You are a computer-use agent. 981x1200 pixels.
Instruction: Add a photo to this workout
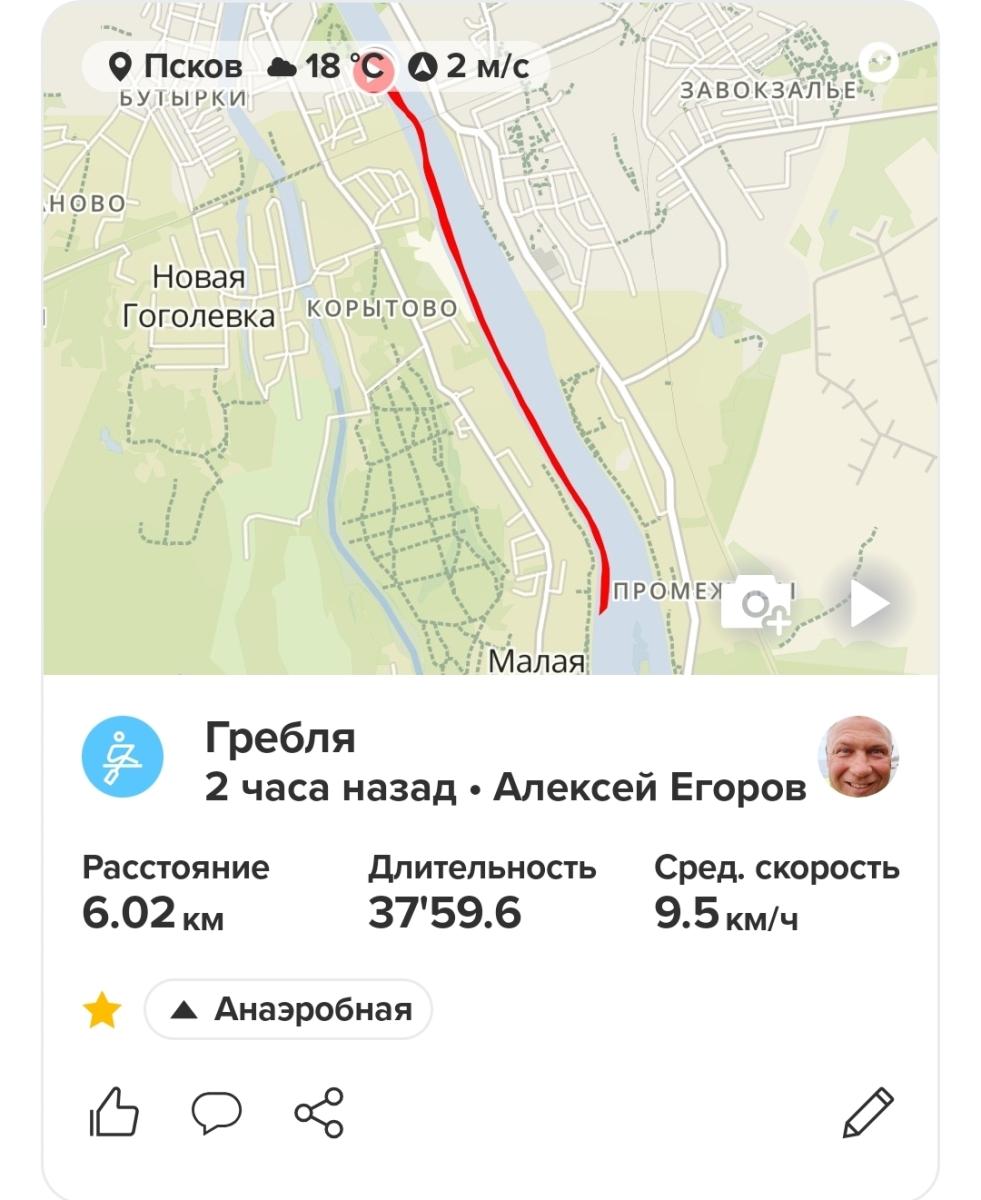point(756,603)
